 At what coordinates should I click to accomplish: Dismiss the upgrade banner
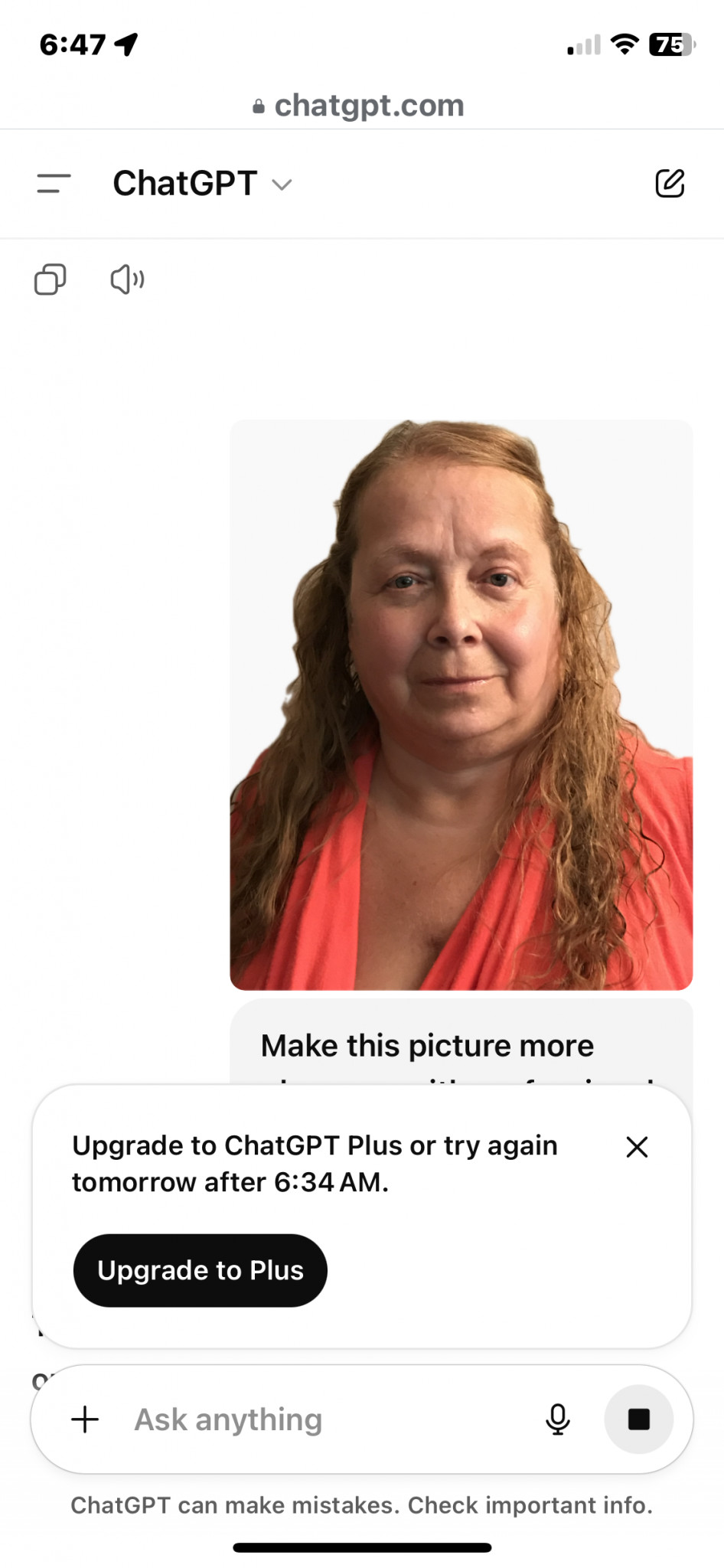tap(637, 1147)
